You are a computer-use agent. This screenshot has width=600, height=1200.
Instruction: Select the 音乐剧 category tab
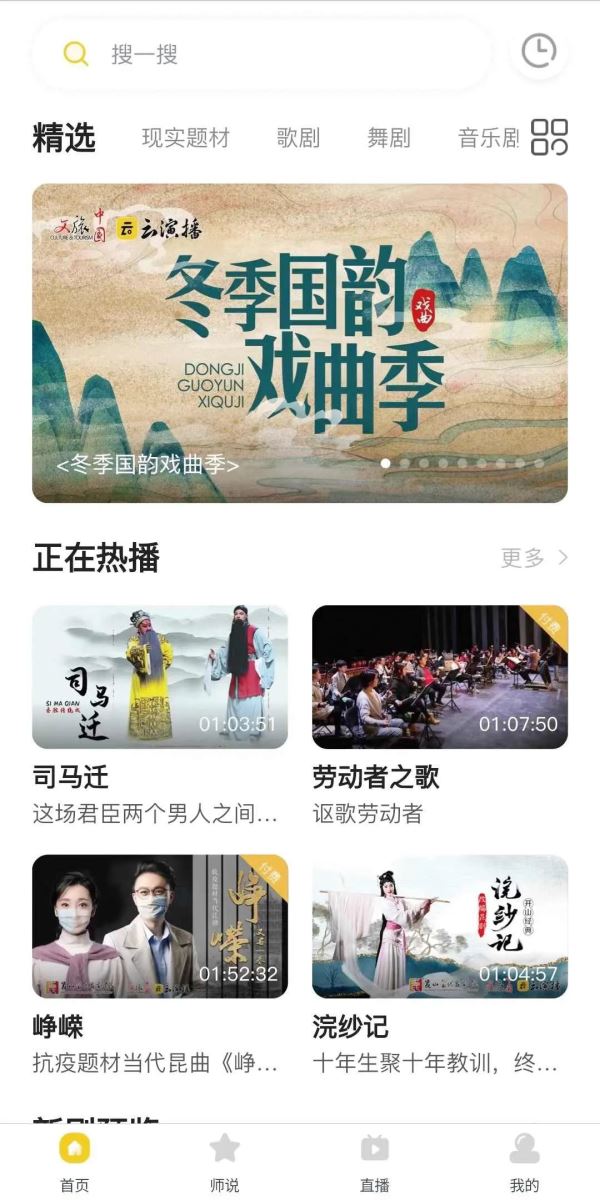click(x=488, y=138)
